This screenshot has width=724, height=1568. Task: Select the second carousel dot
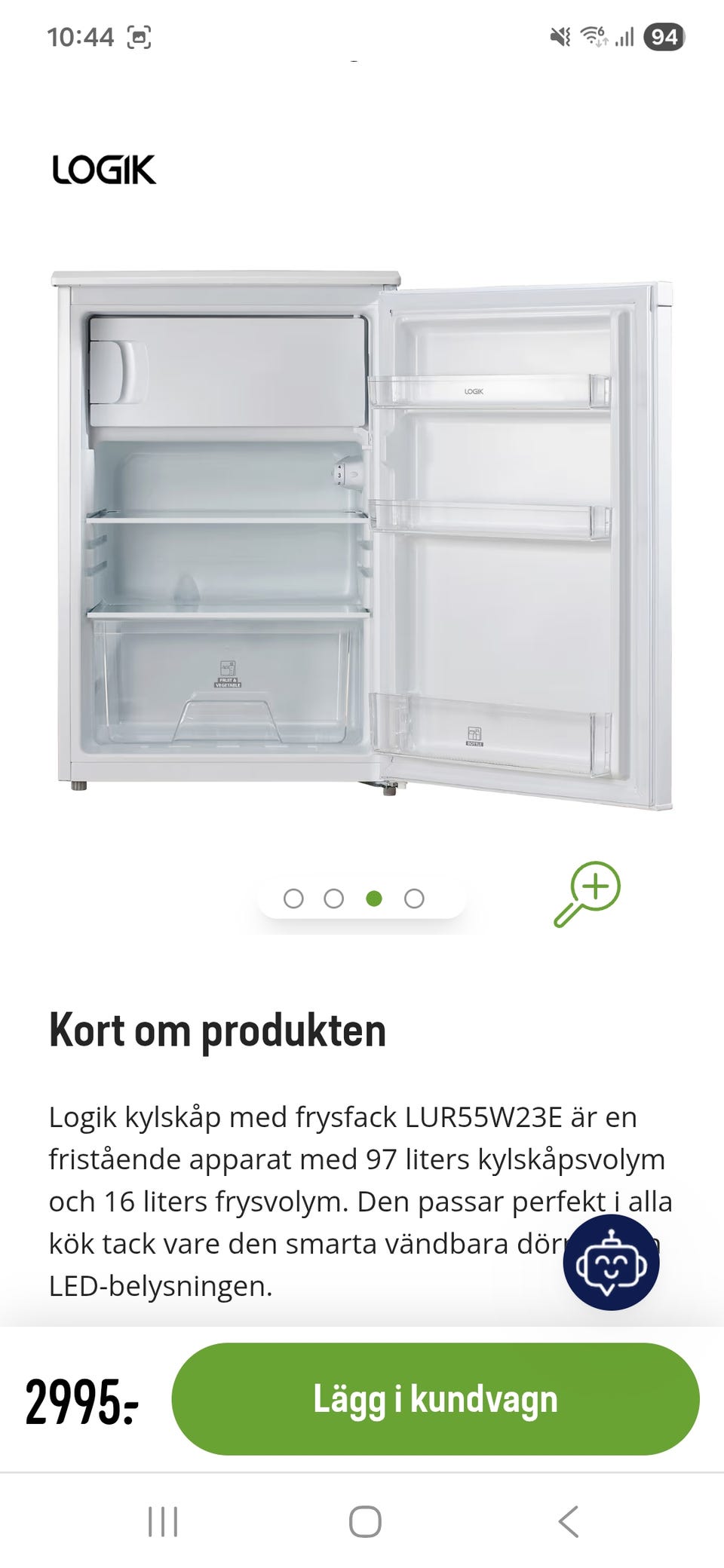point(332,898)
